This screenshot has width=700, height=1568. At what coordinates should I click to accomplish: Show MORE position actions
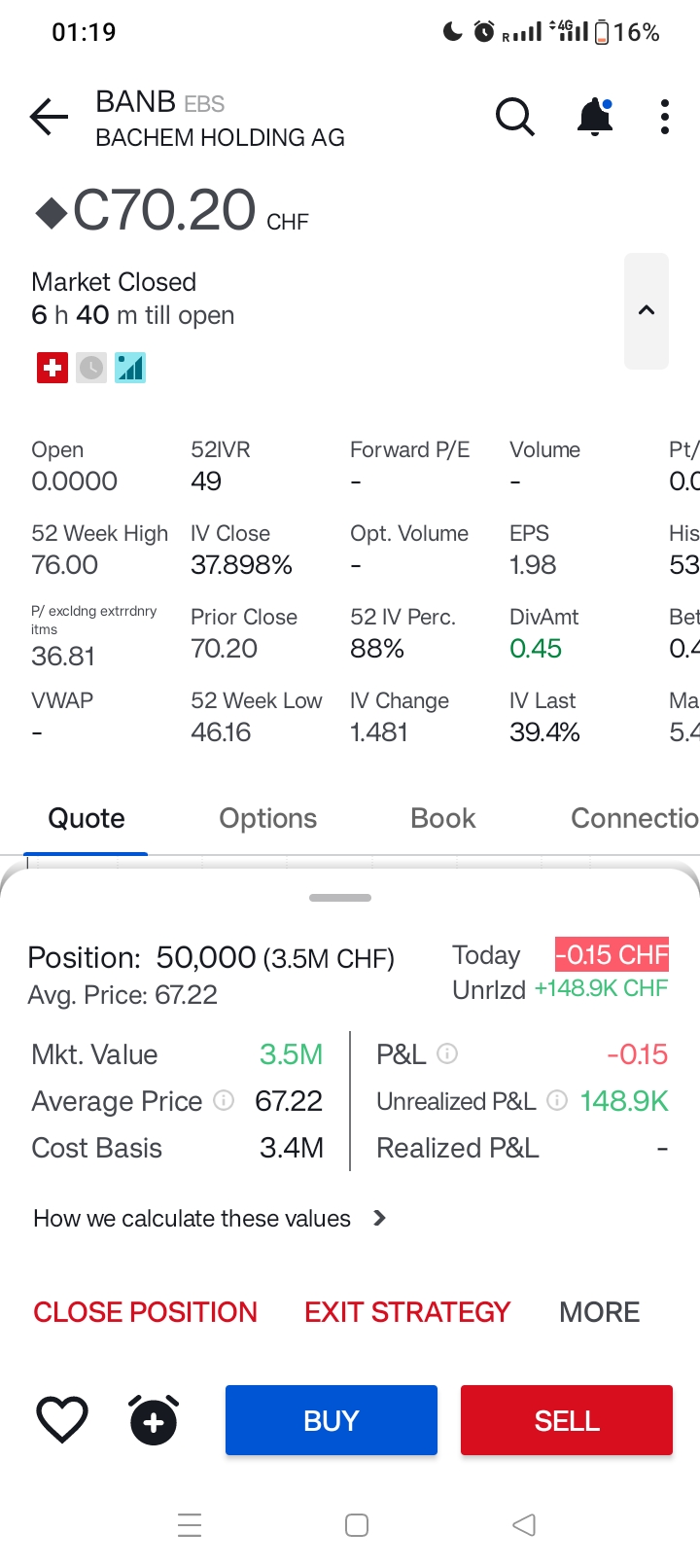point(599,1312)
